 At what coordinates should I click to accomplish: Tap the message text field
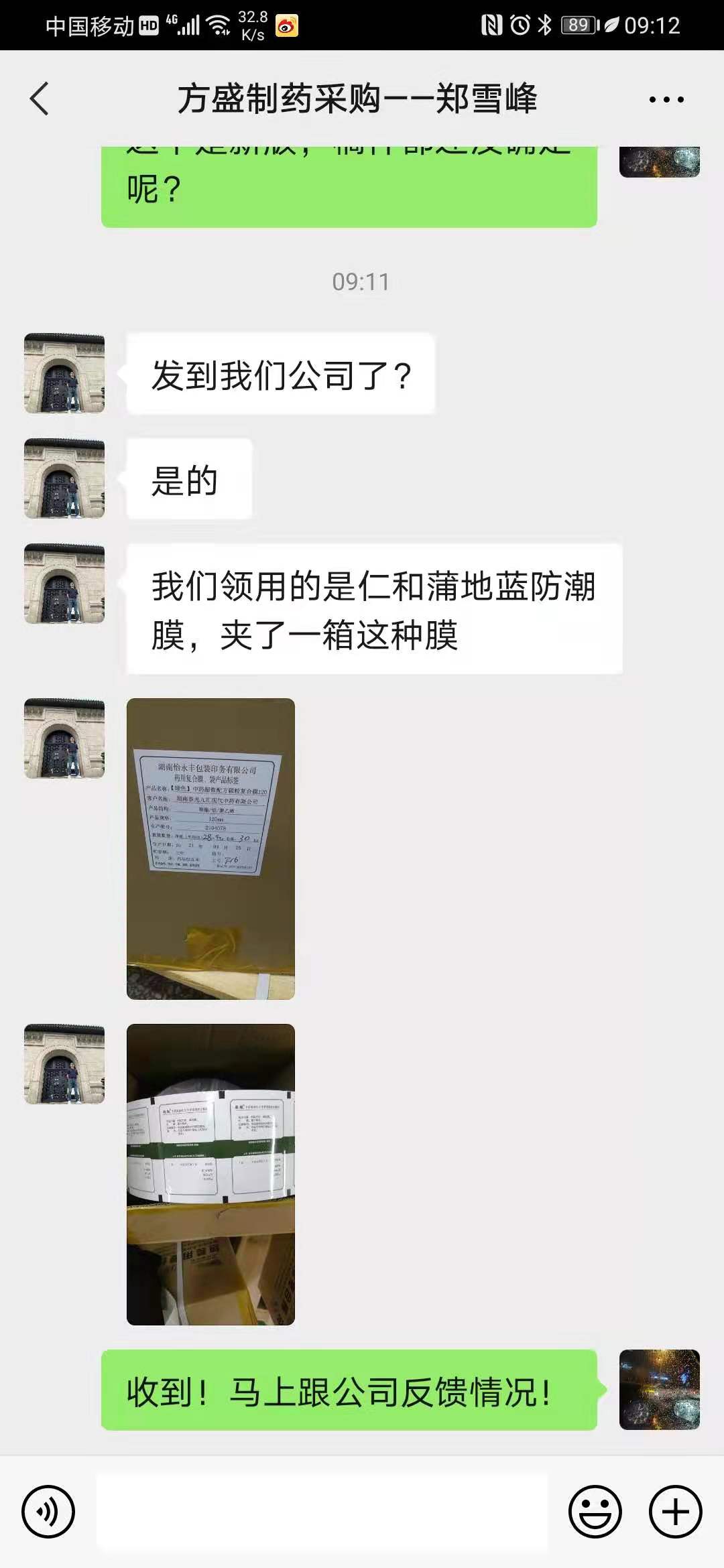pyautogui.click(x=322, y=1512)
